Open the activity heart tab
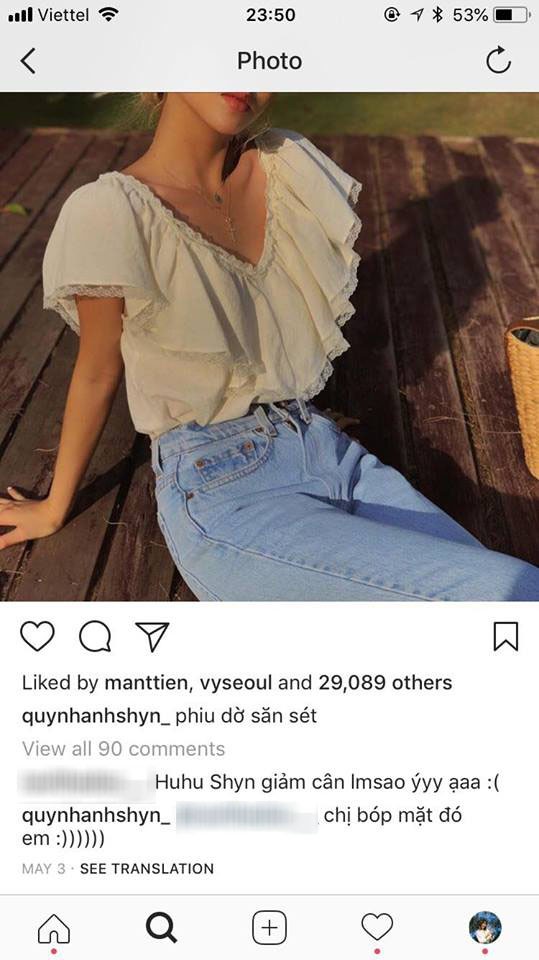539x960 pixels. coord(377,928)
